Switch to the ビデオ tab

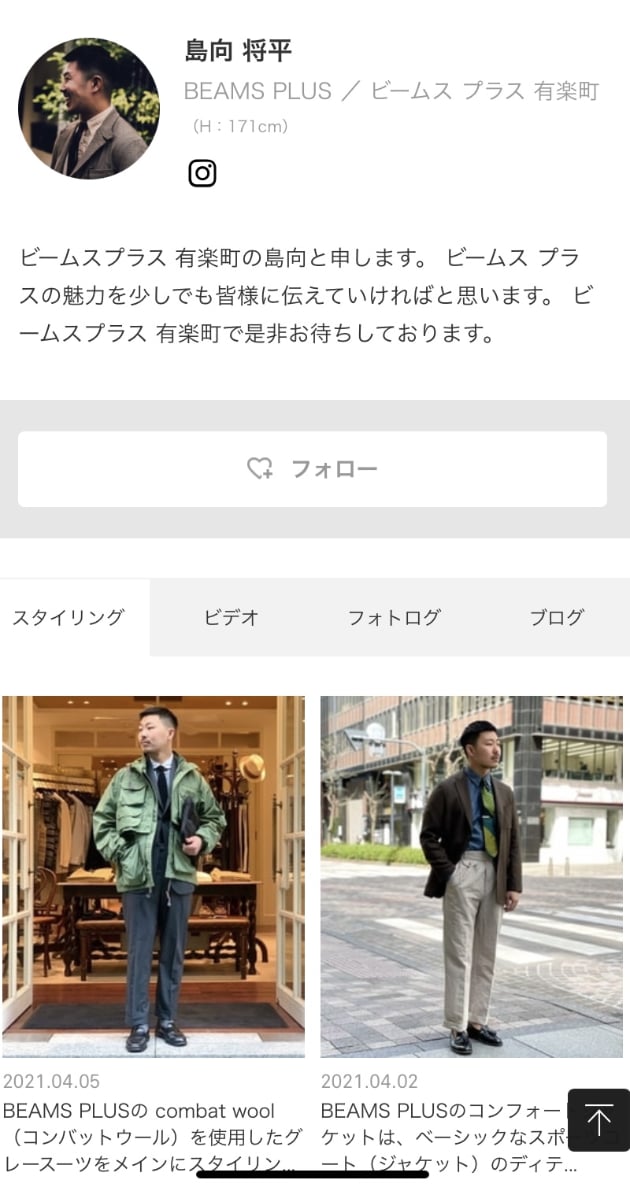coord(231,617)
